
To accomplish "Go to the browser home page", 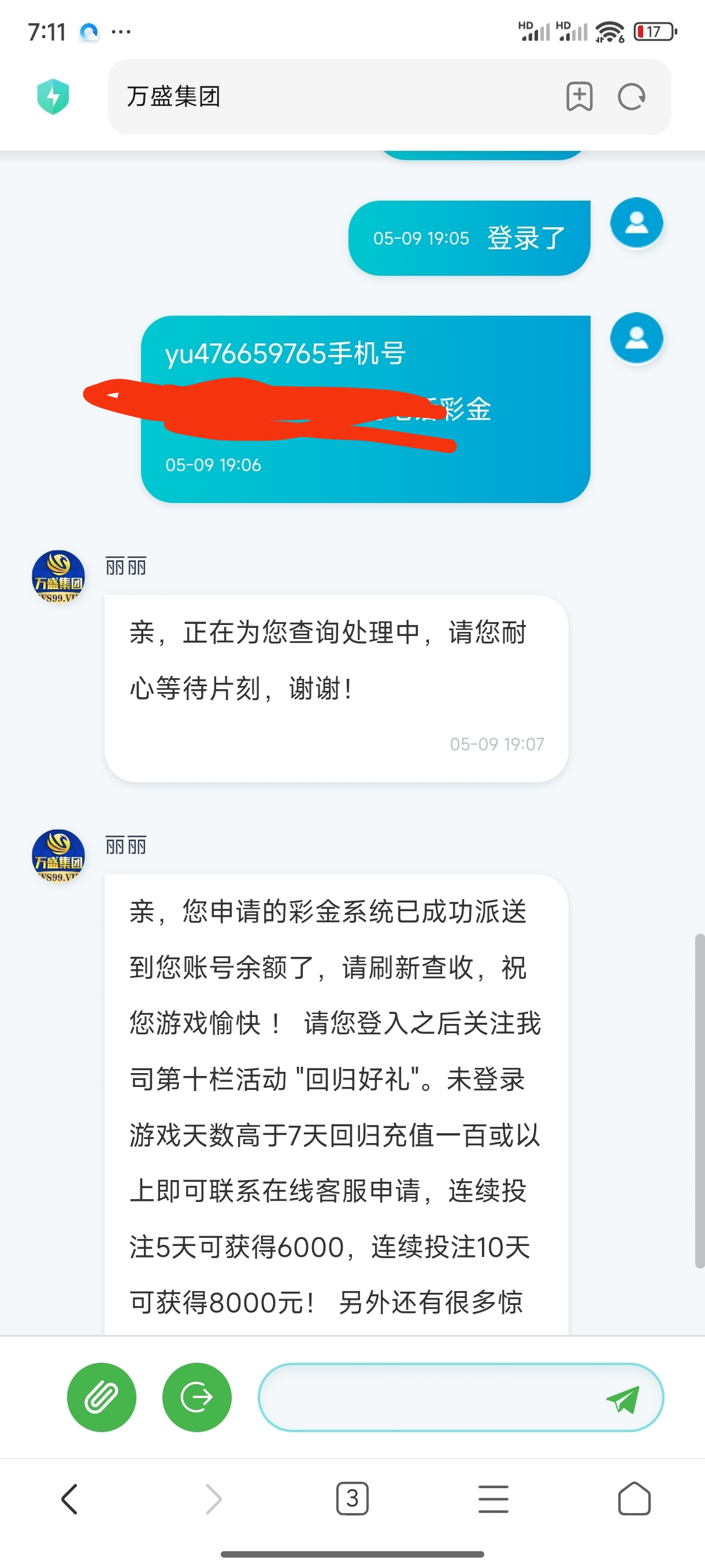I will (634, 1499).
